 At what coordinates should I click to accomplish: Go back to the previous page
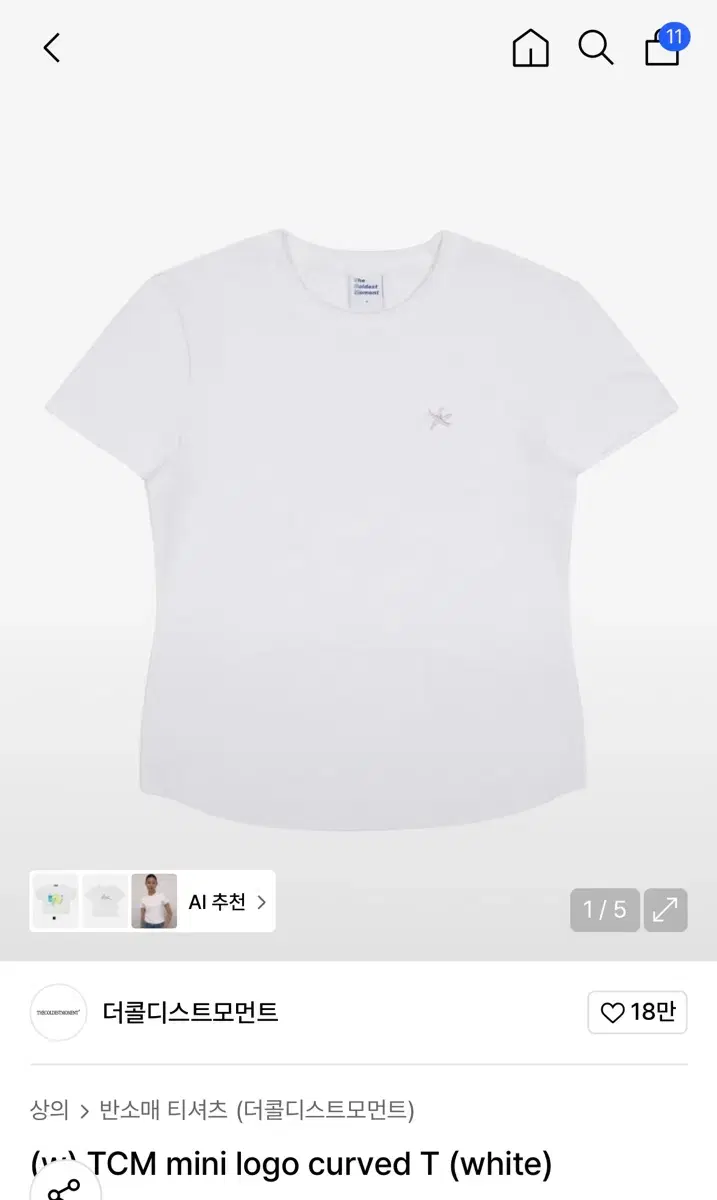tap(52, 47)
